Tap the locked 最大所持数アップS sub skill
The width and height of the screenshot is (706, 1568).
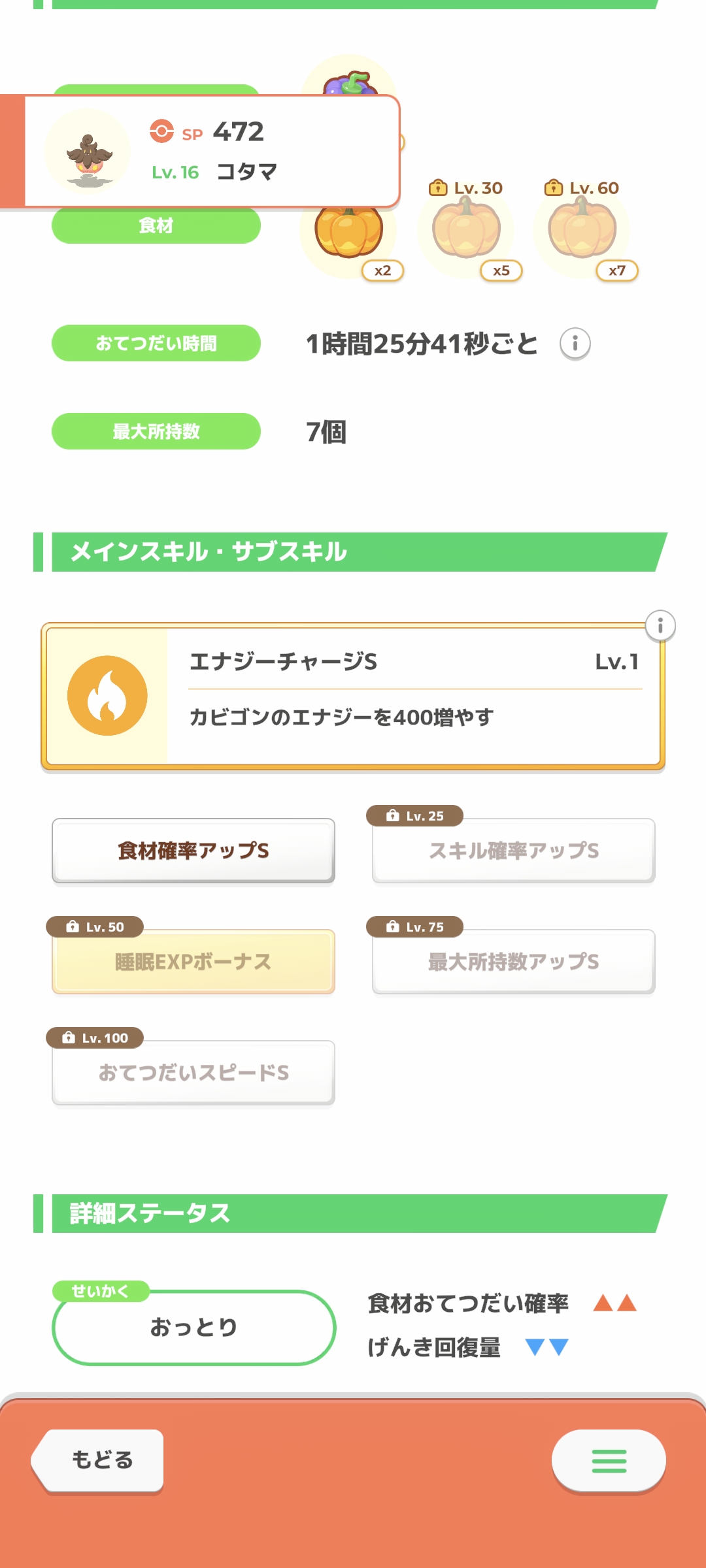coord(513,962)
